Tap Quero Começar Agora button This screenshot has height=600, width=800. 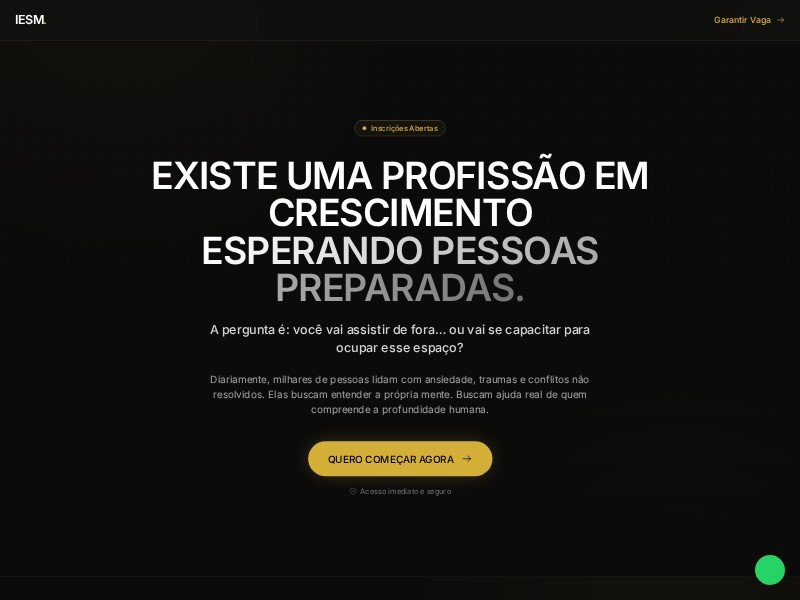(x=400, y=459)
